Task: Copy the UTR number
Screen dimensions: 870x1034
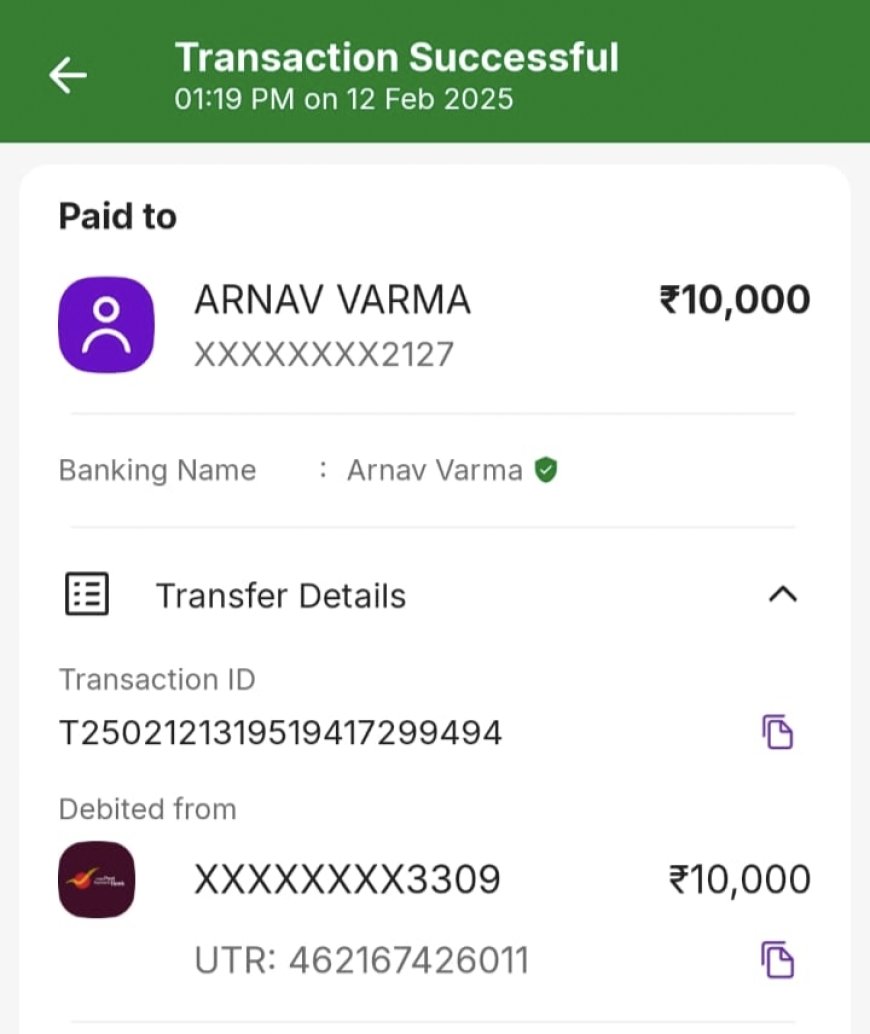Action: click(777, 960)
